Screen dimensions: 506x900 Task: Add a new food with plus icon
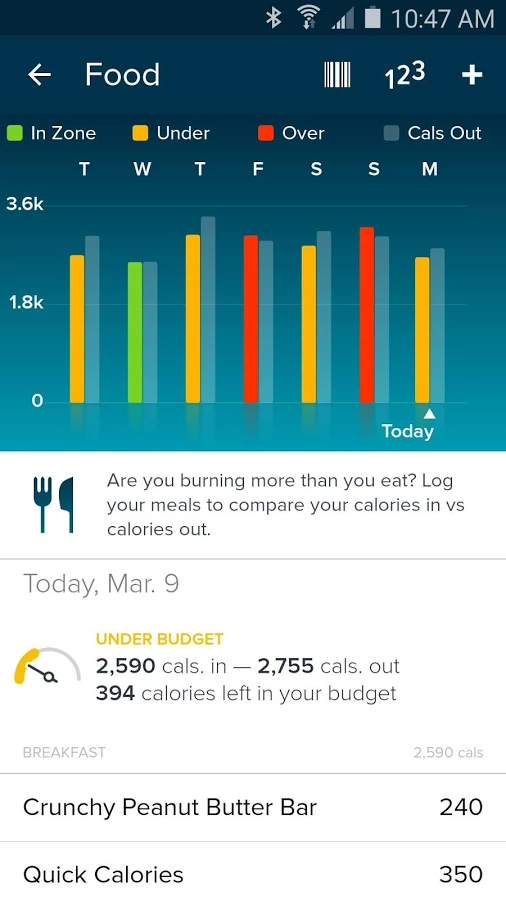tap(472, 75)
